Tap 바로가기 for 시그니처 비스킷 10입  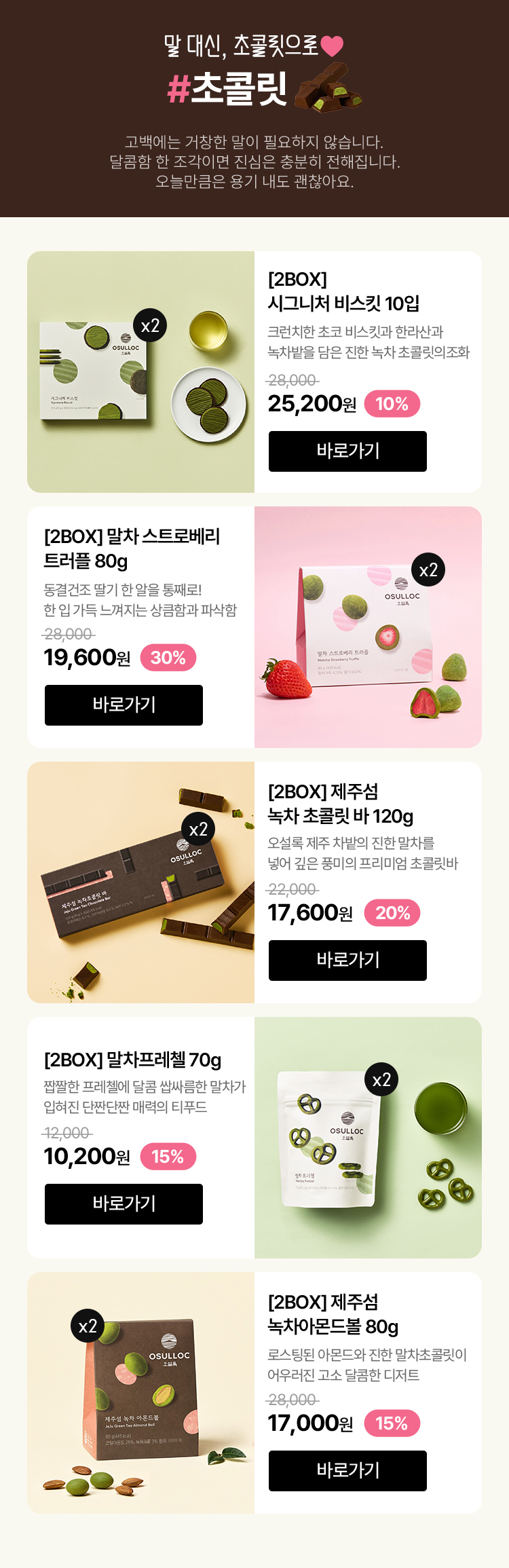(x=347, y=451)
